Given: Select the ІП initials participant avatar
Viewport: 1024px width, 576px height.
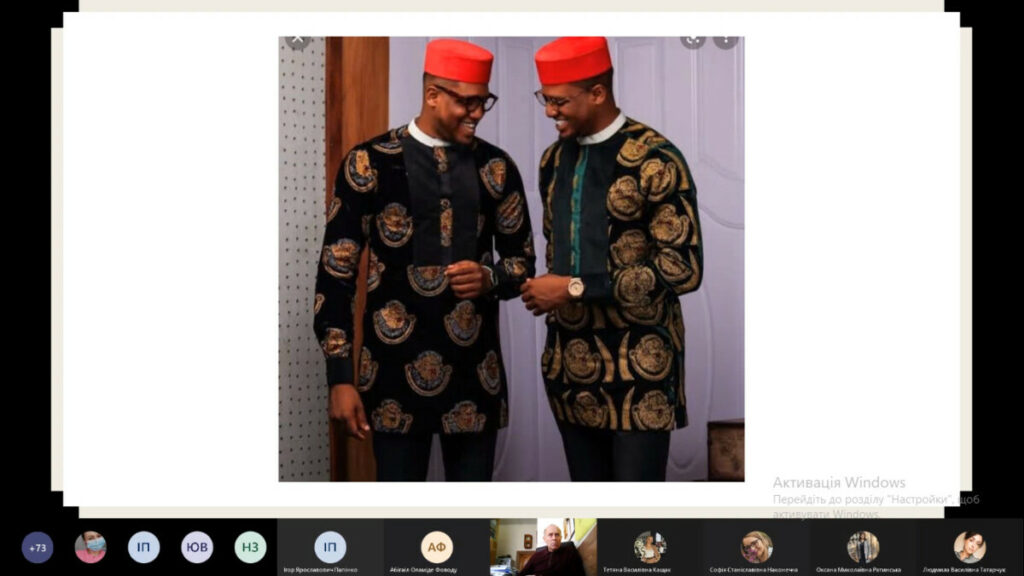Looking at the screenshot, I should (144, 547).
